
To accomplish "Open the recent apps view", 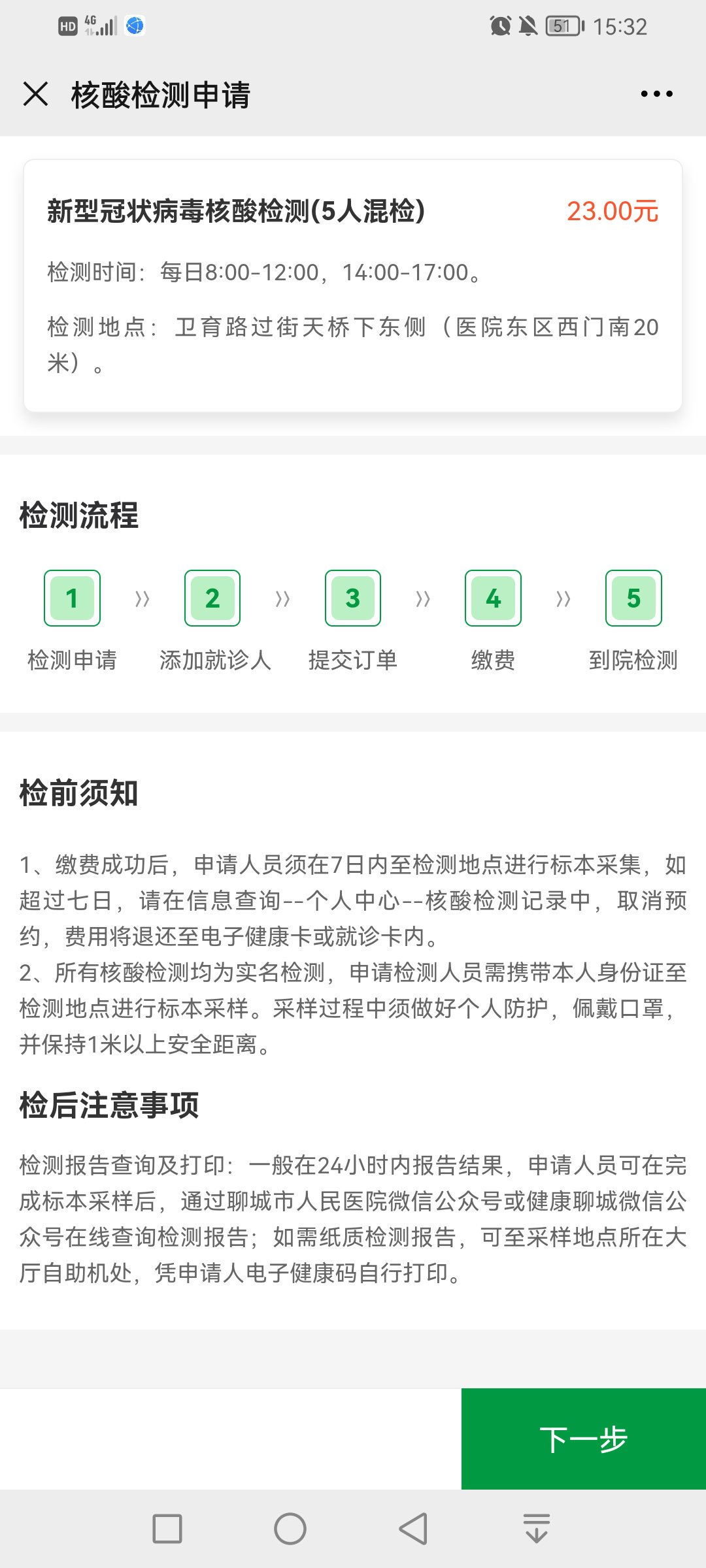I will coord(167,1529).
